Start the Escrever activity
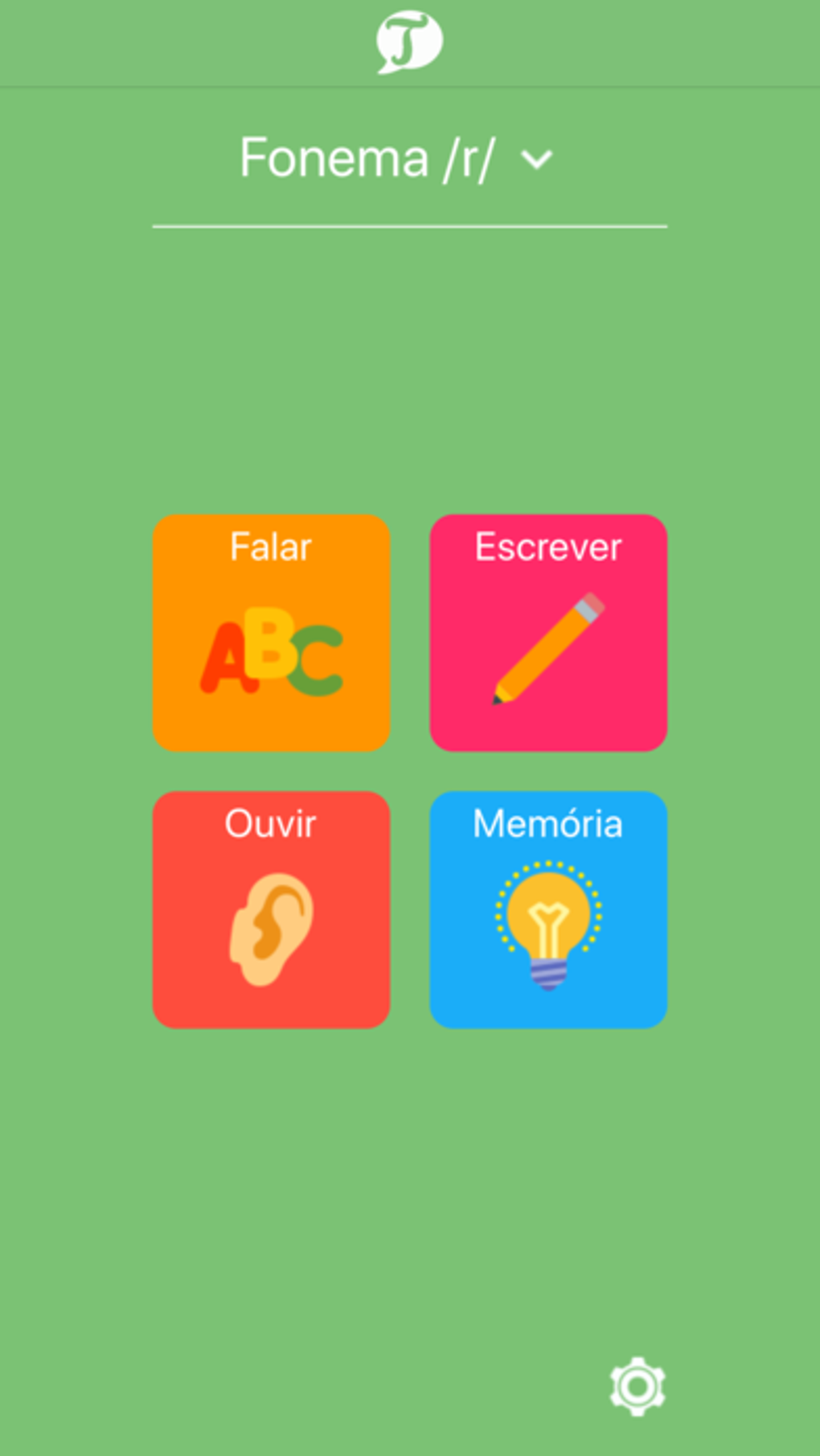This screenshot has height=1456, width=820. 548,633
